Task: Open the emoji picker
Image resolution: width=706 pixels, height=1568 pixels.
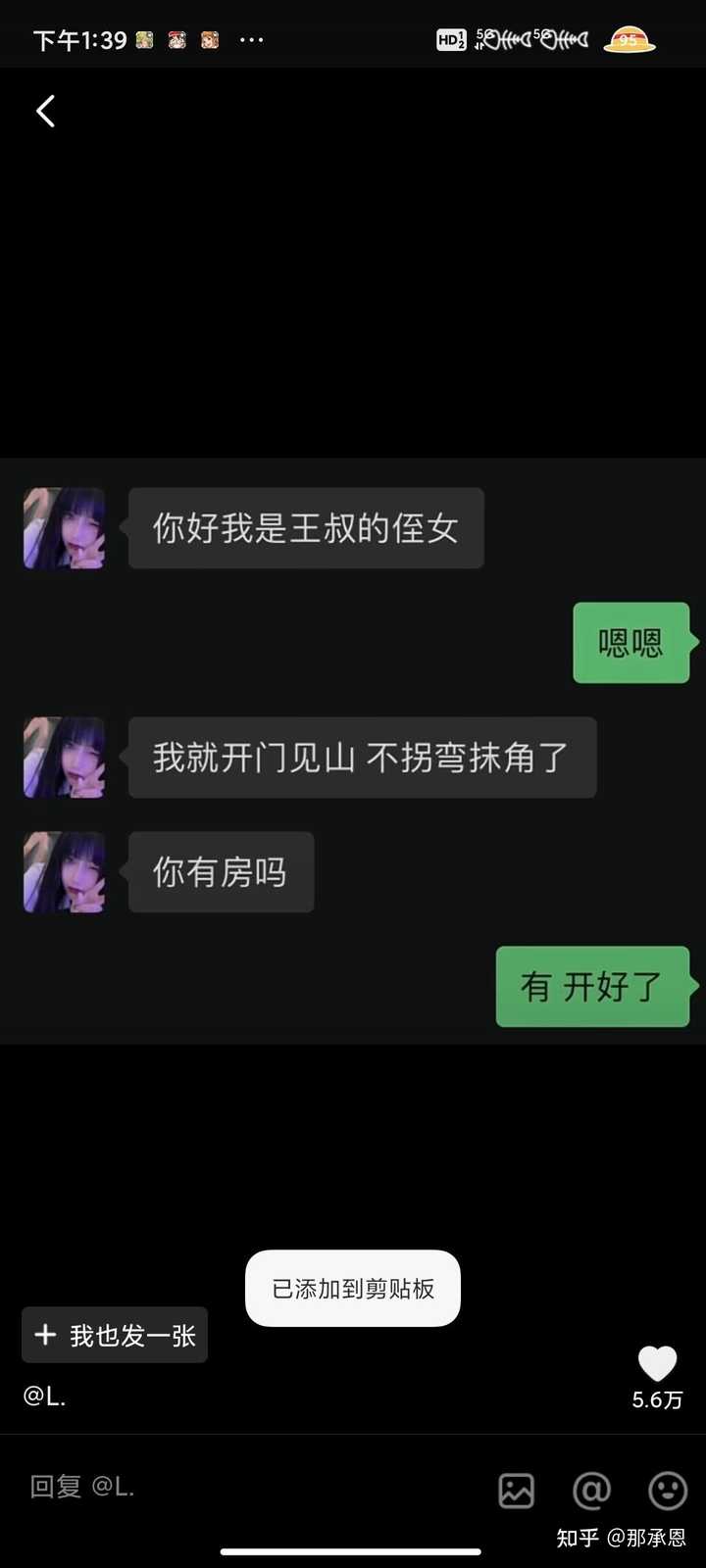Action: point(668,1491)
